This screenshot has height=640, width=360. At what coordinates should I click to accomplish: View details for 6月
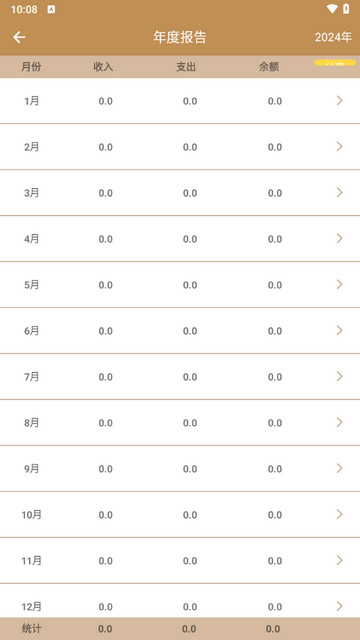[x=180, y=331]
